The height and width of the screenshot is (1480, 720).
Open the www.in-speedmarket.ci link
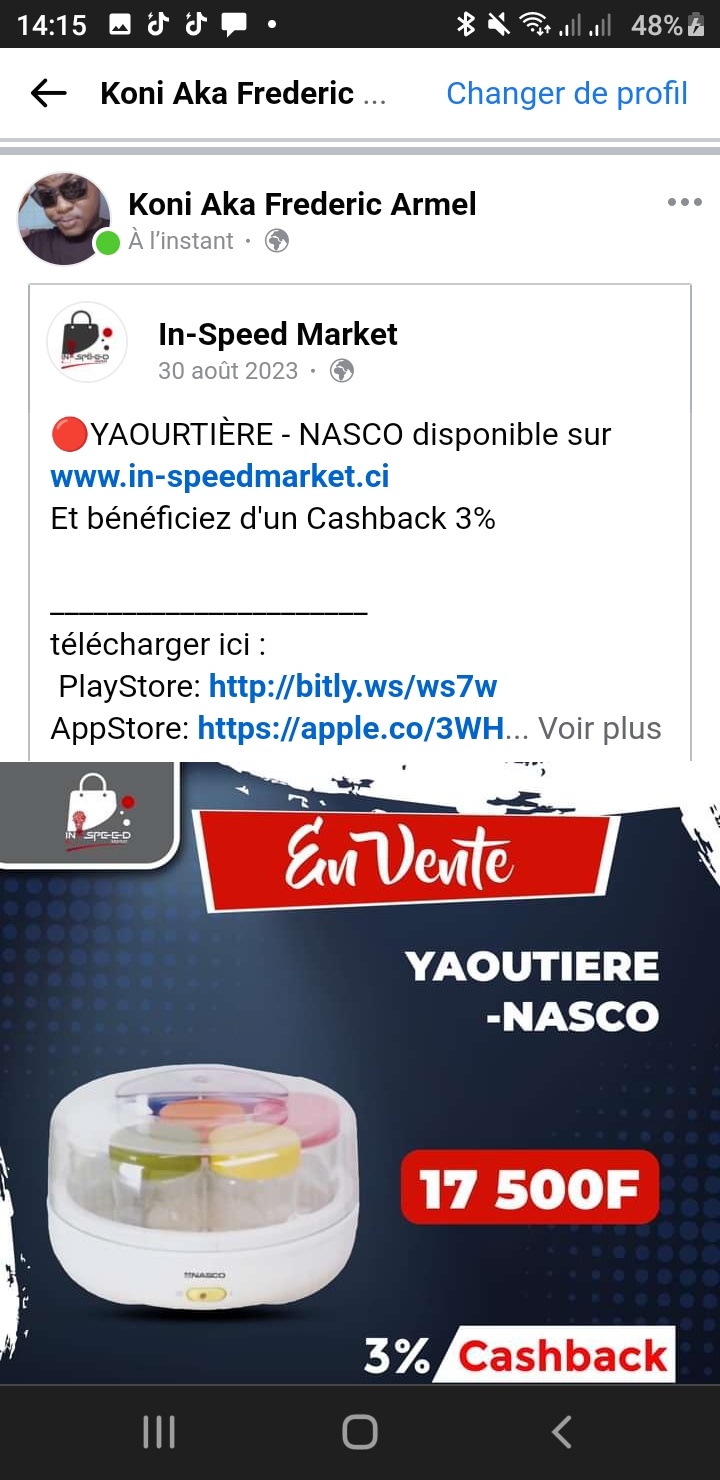220,476
